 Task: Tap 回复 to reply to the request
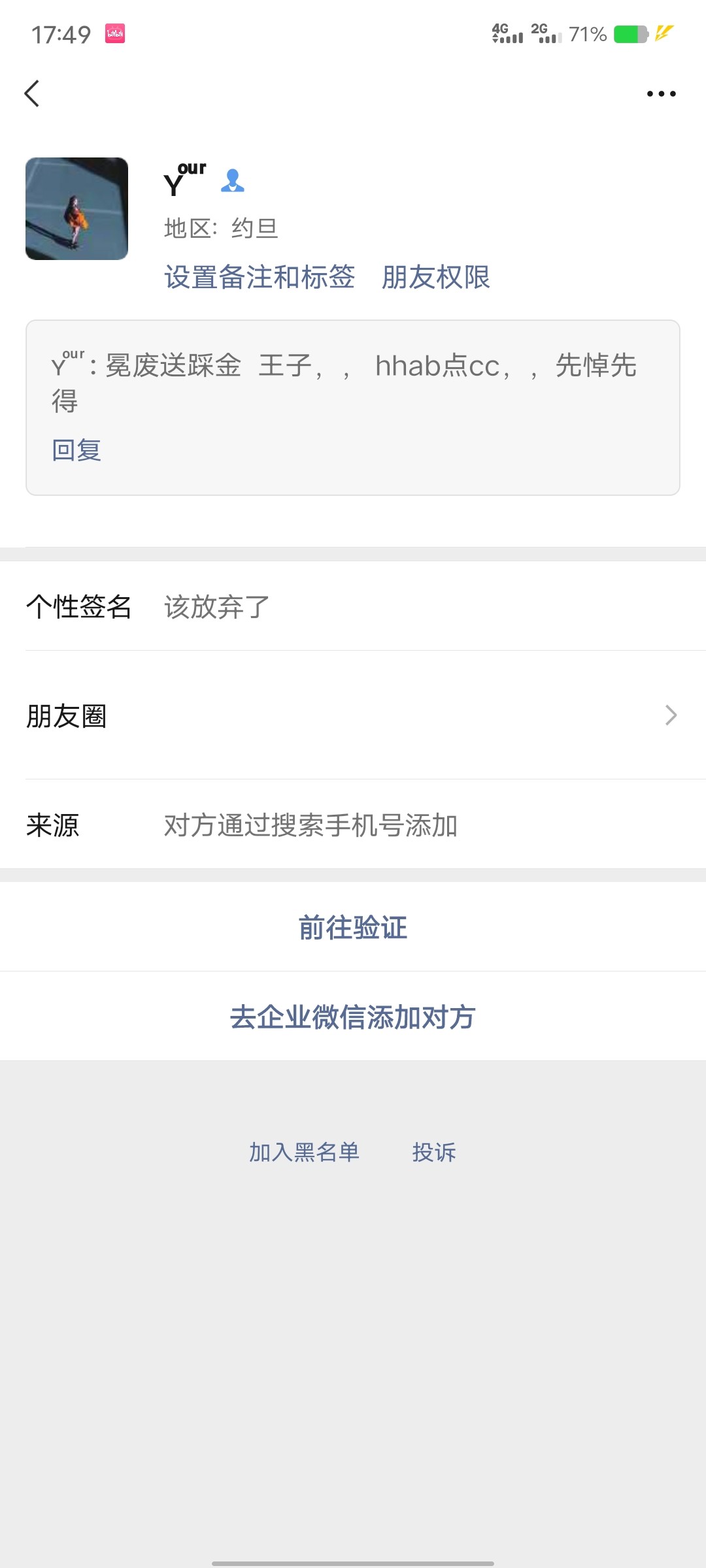(76, 449)
